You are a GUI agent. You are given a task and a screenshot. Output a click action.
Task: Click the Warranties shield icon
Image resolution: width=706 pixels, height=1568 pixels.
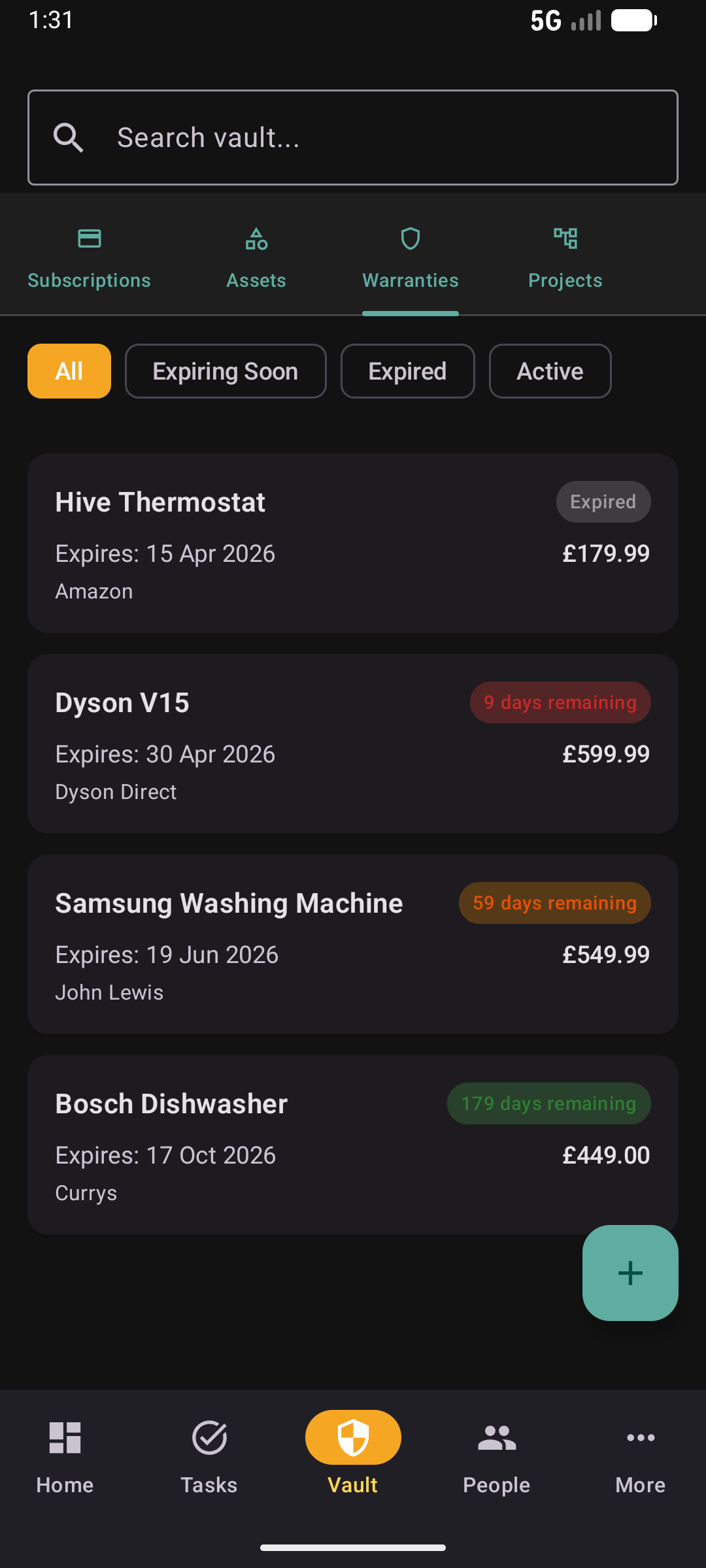click(410, 238)
